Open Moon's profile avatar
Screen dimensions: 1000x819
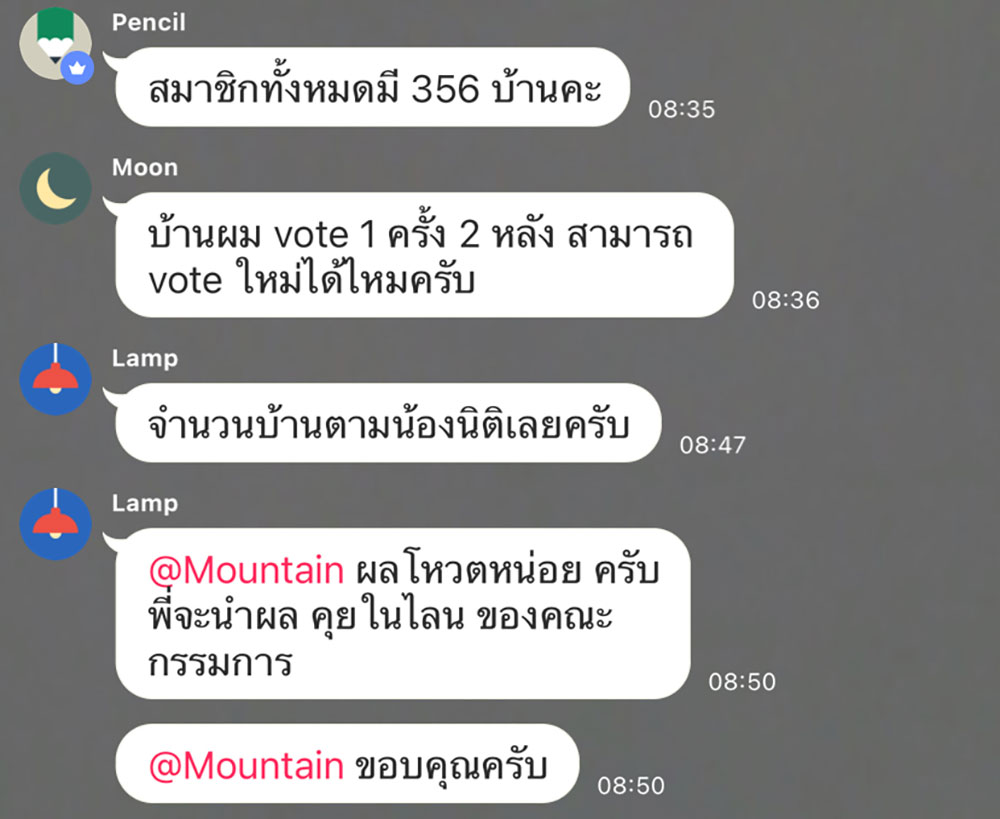click(56, 189)
